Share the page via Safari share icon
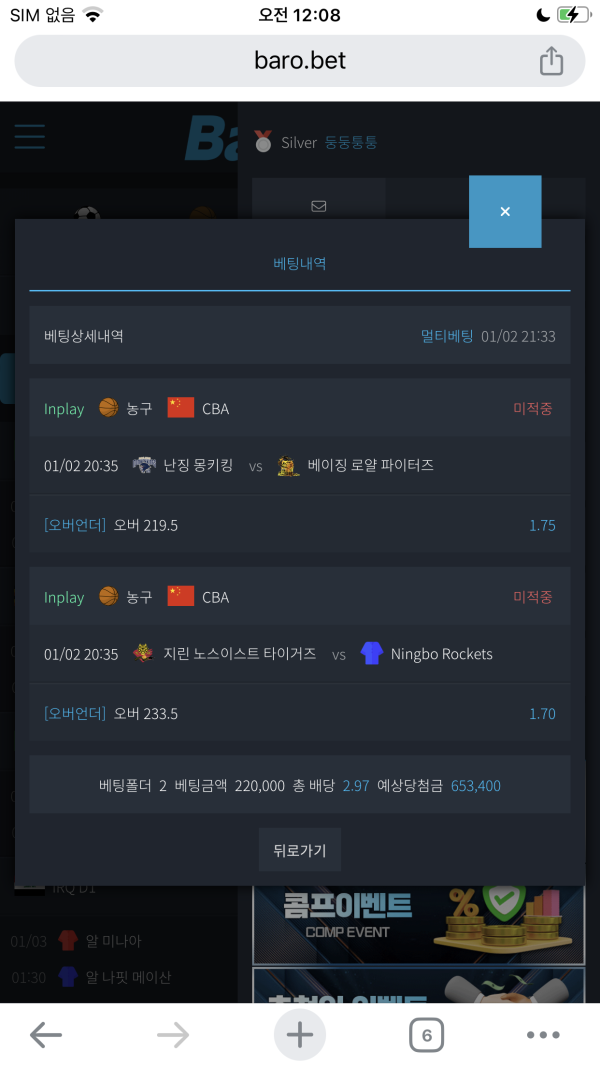Image resolution: width=600 pixels, height=1067 pixels. [551, 61]
